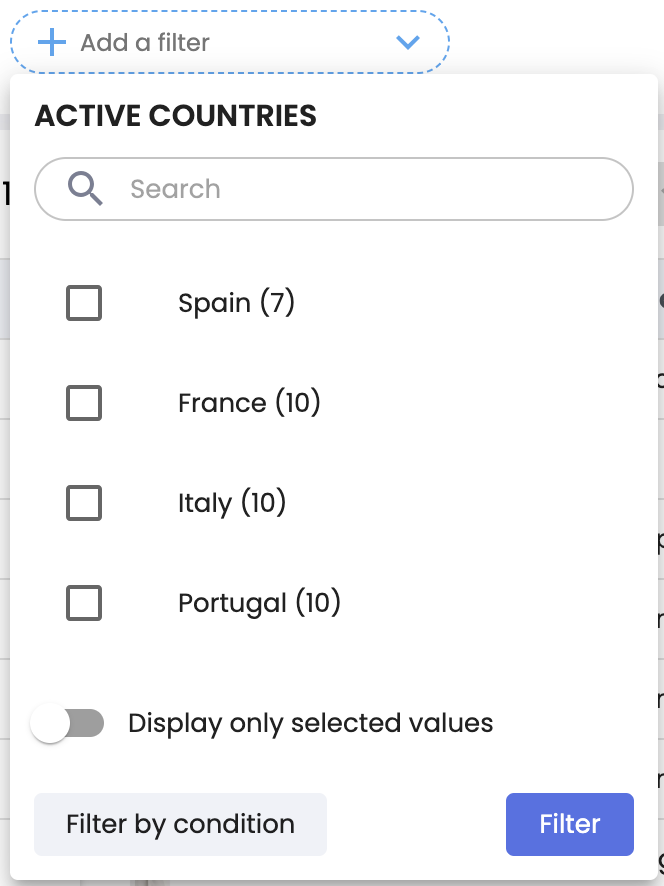Check the Spain (7) checkbox
Image resolution: width=664 pixels, height=886 pixels.
tap(84, 302)
